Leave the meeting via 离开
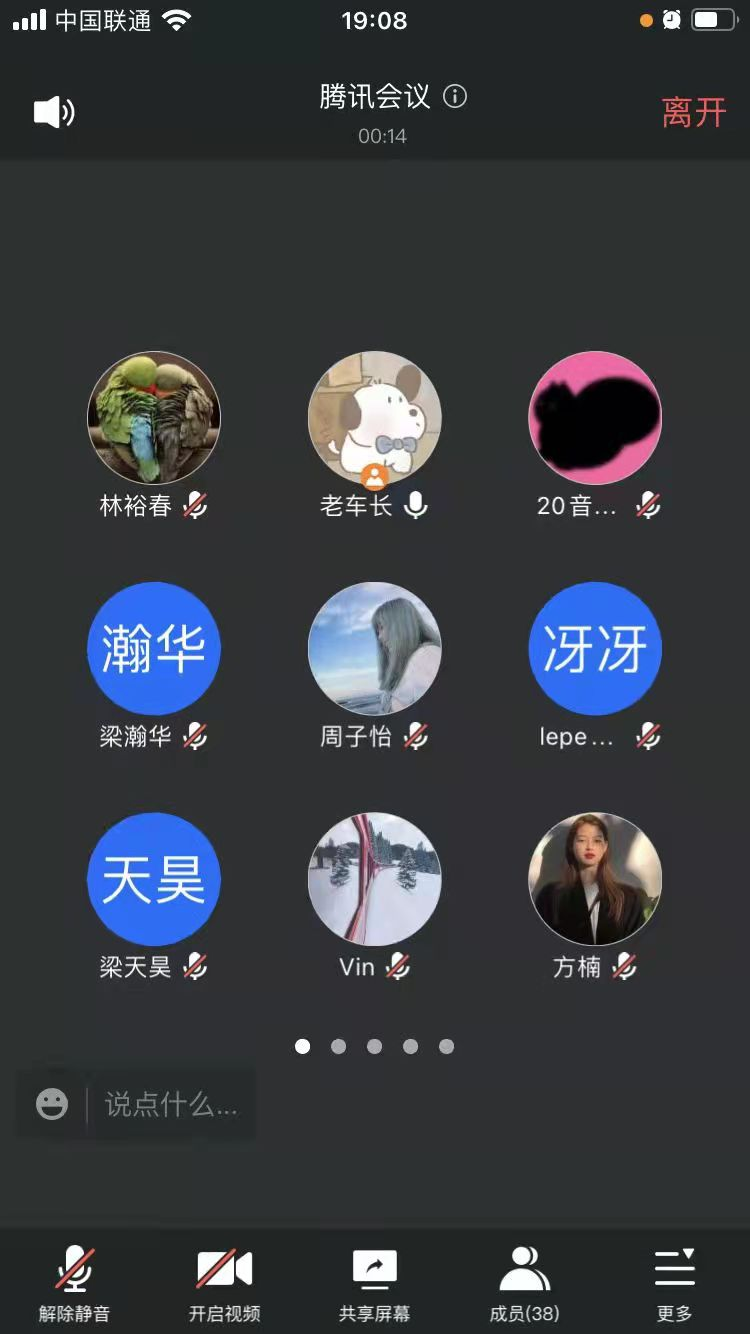Image resolution: width=750 pixels, height=1334 pixels. (x=693, y=112)
